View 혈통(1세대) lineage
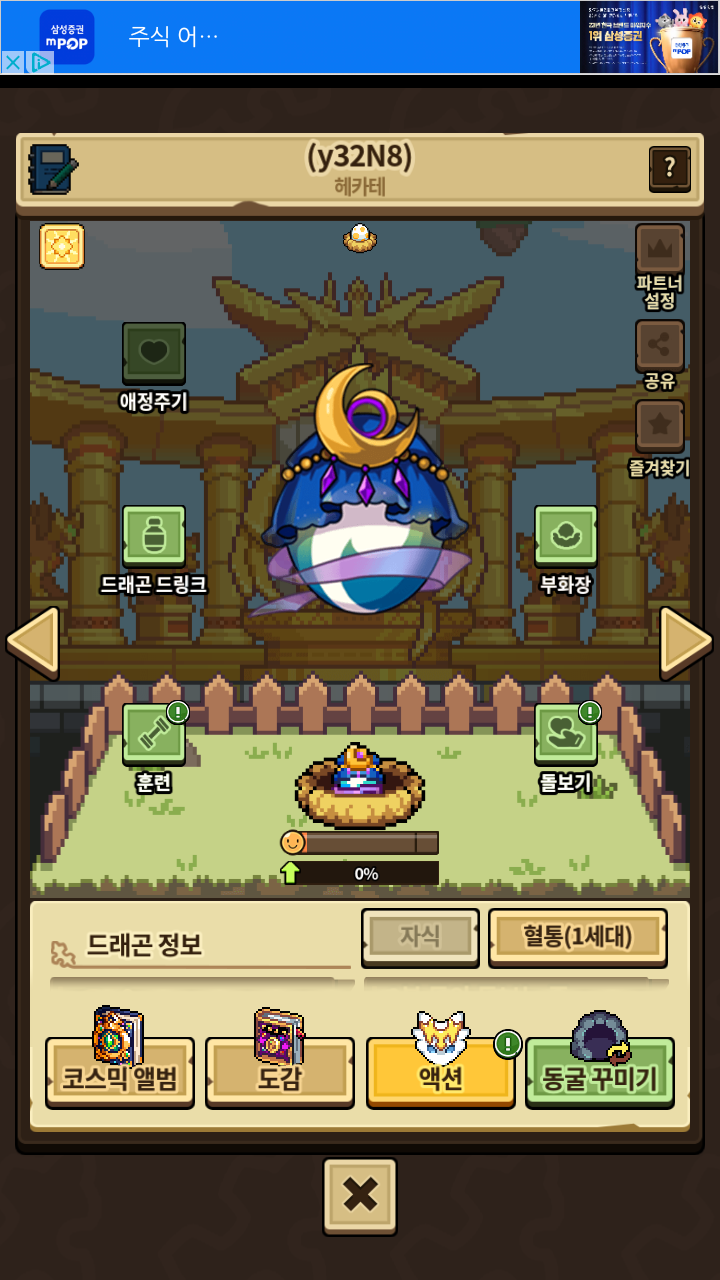The height and width of the screenshot is (1280, 720). tap(577, 937)
